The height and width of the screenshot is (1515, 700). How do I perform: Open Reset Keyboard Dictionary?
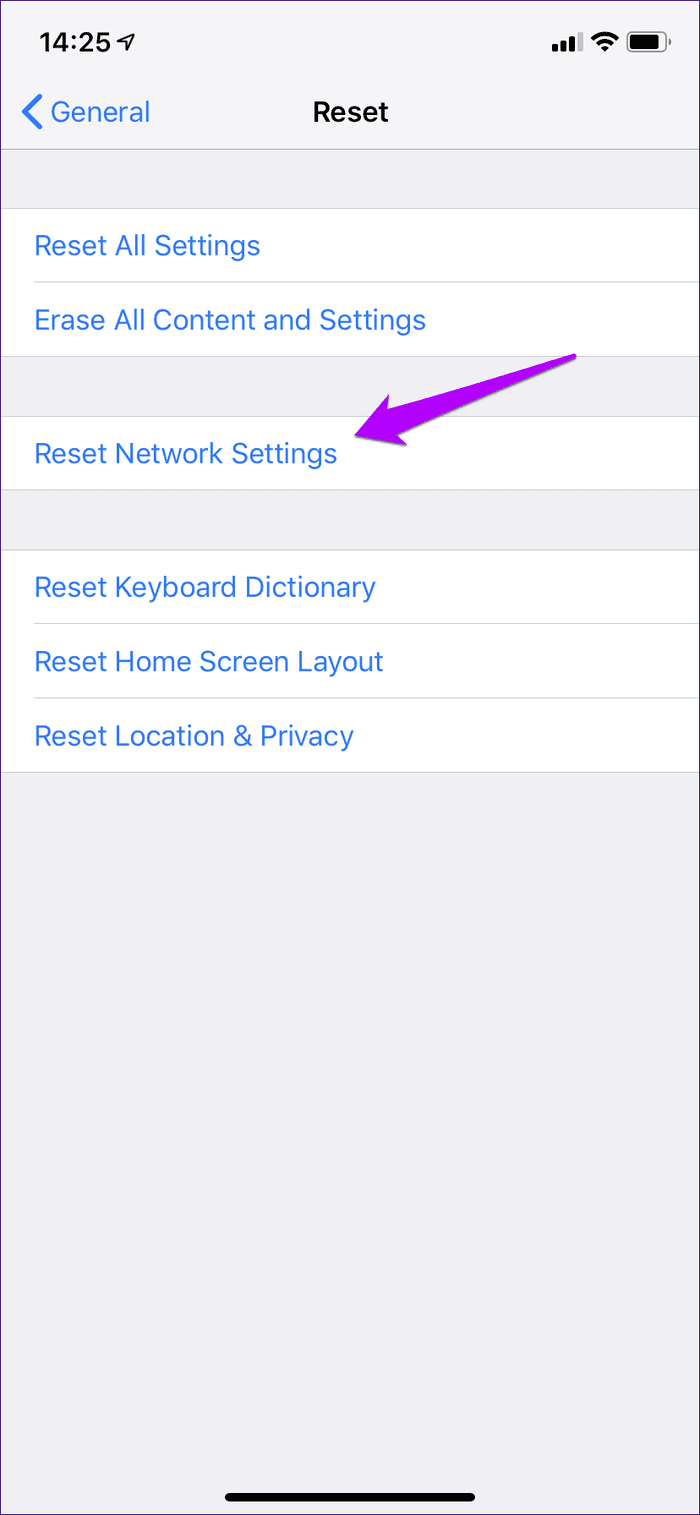click(x=350, y=587)
